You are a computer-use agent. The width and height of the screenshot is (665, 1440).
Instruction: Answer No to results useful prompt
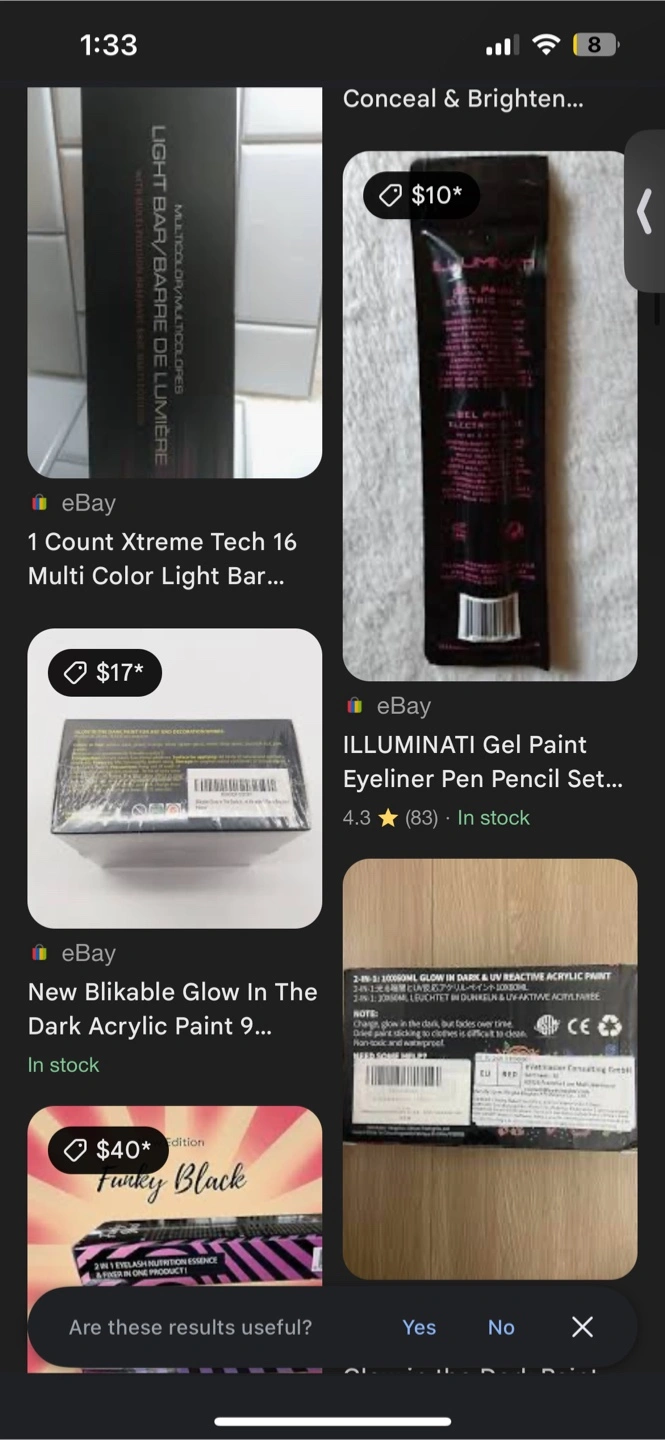[x=501, y=1327]
